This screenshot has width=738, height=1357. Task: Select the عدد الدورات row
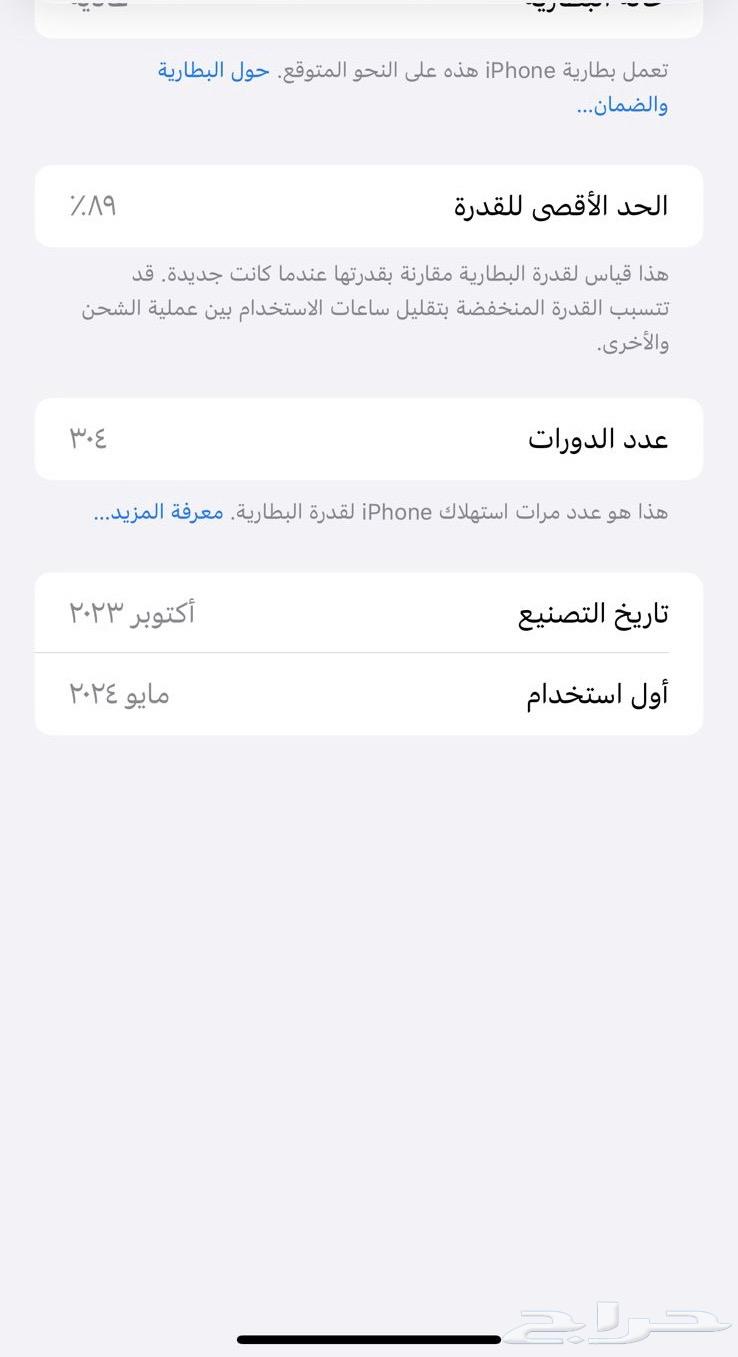(369, 439)
